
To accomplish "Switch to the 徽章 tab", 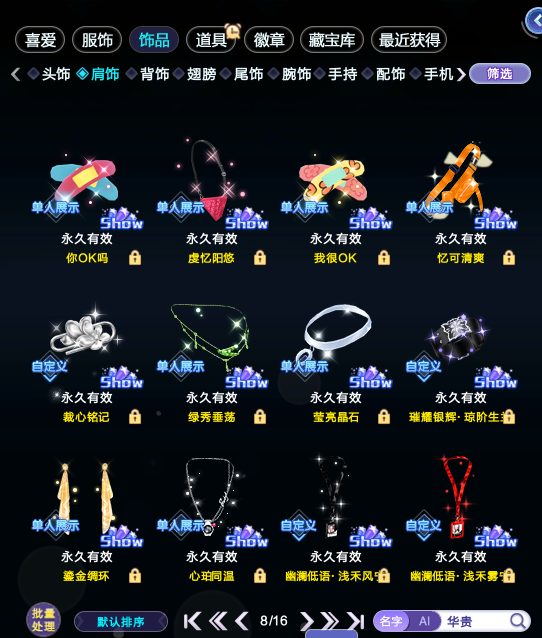I will [269, 40].
